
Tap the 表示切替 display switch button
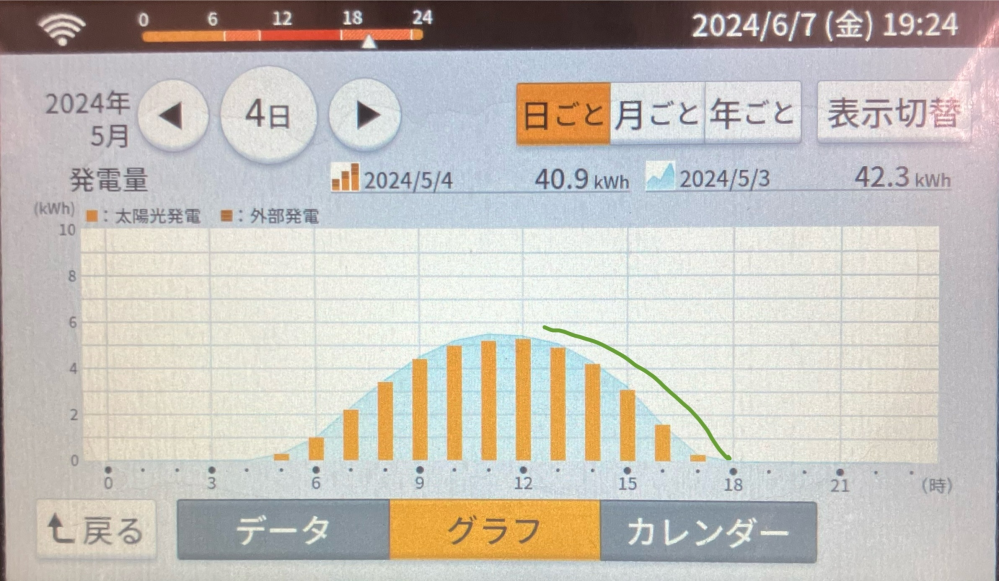[894, 112]
